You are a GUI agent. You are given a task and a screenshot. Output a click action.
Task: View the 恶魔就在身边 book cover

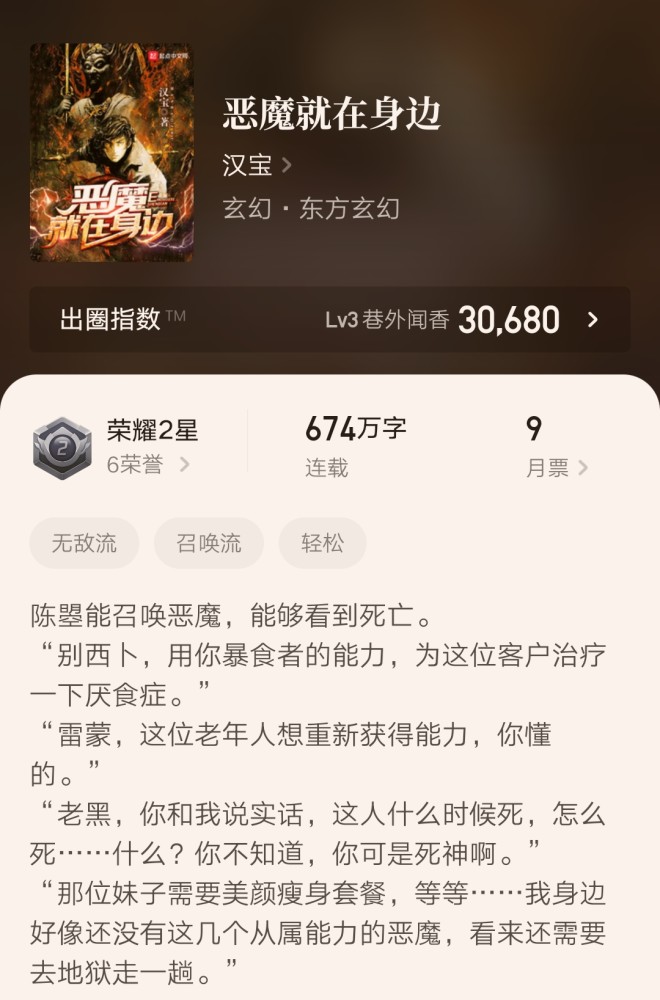[111, 151]
